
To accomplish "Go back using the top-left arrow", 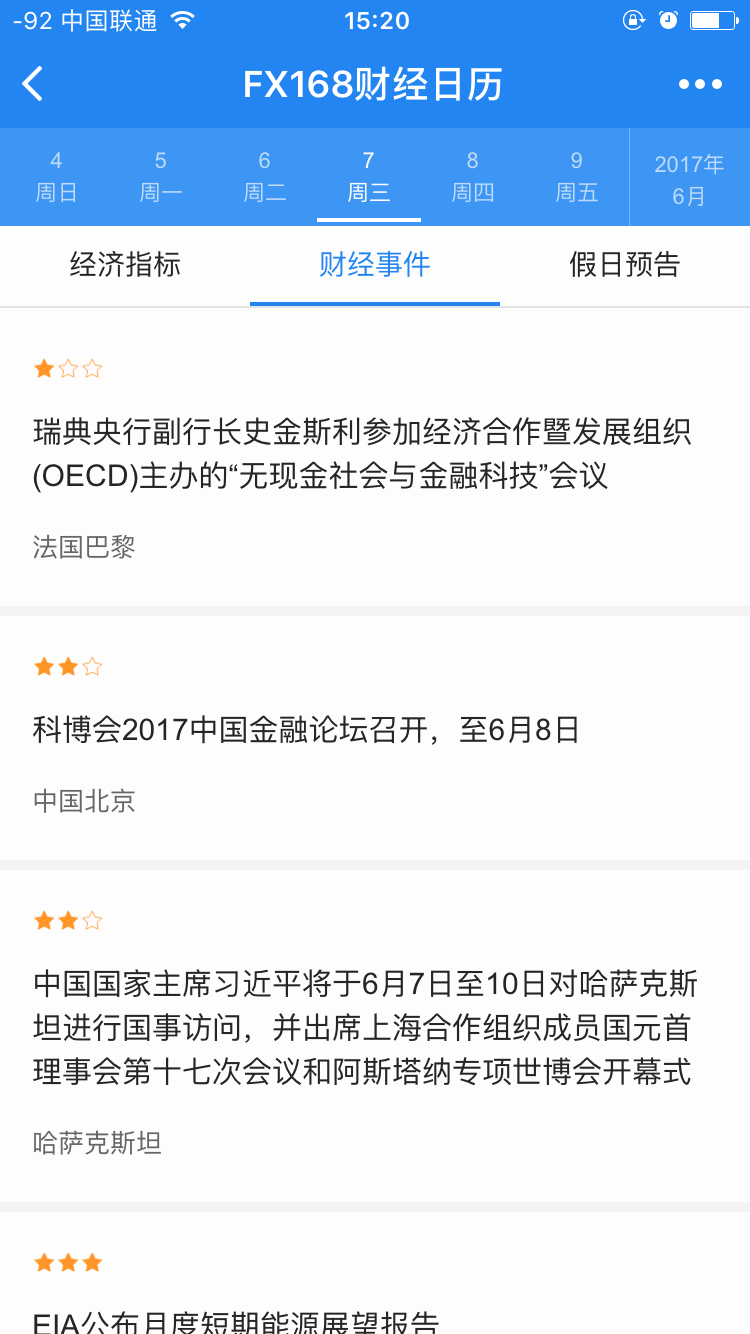I will point(33,84).
